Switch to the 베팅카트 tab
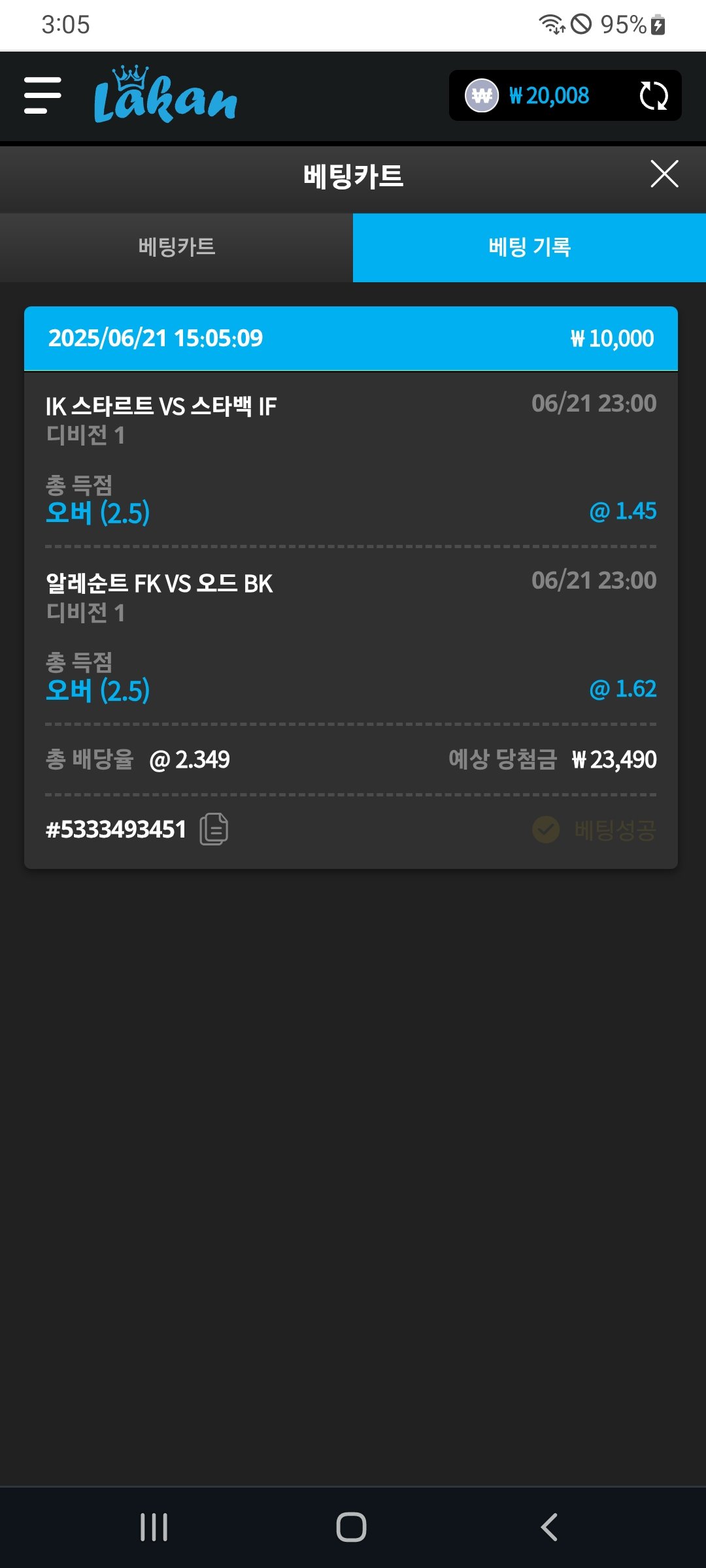706x1568 pixels. 176,247
